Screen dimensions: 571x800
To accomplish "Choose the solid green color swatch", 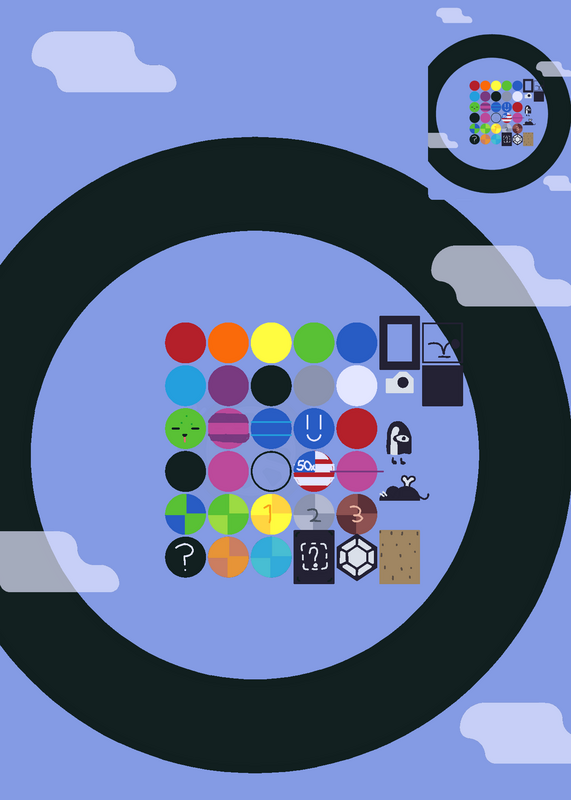I will (314, 343).
